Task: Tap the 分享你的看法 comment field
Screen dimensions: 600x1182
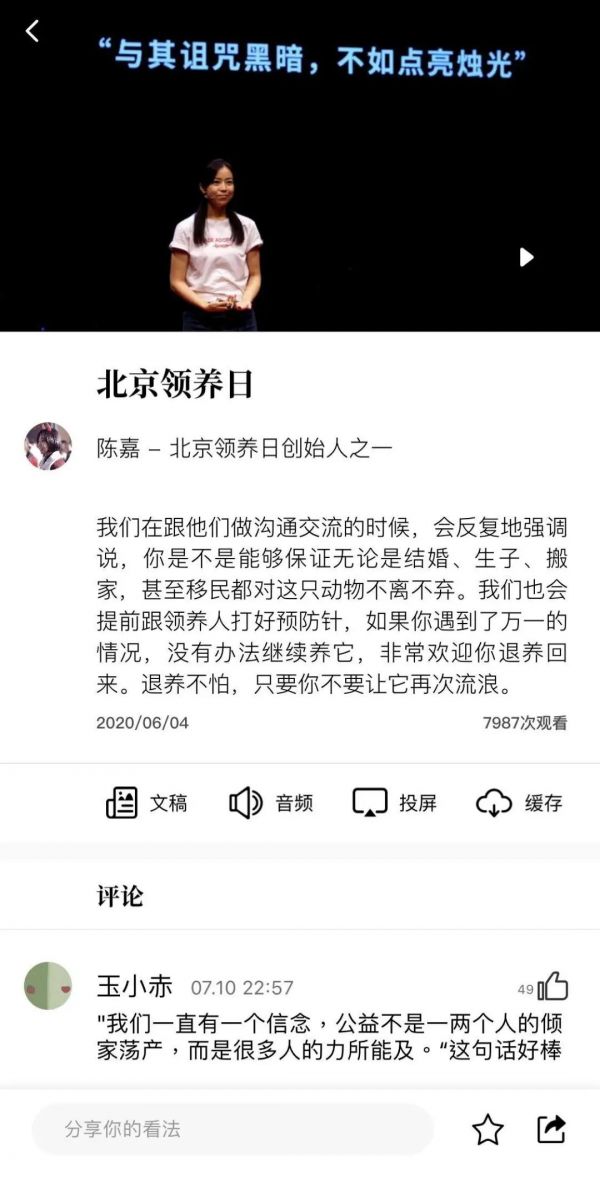Action: (233, 1129)
